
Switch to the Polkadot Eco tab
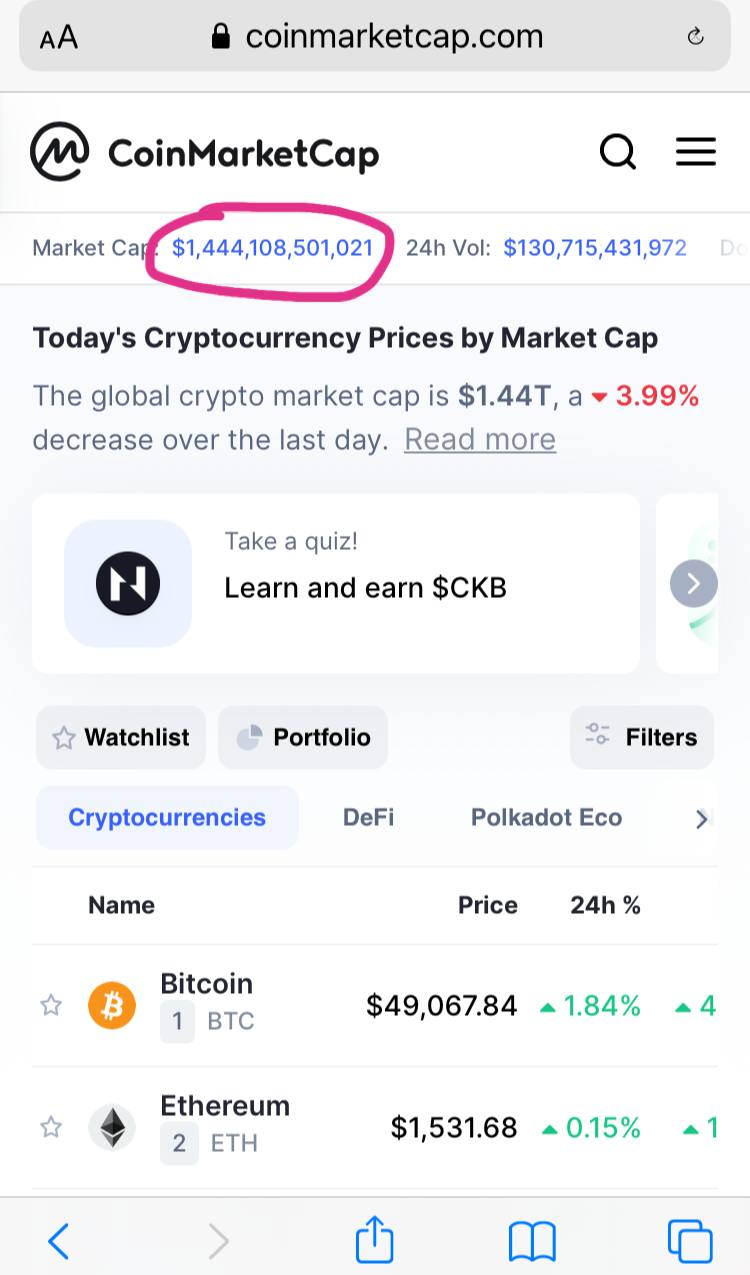tap(546, 818)
